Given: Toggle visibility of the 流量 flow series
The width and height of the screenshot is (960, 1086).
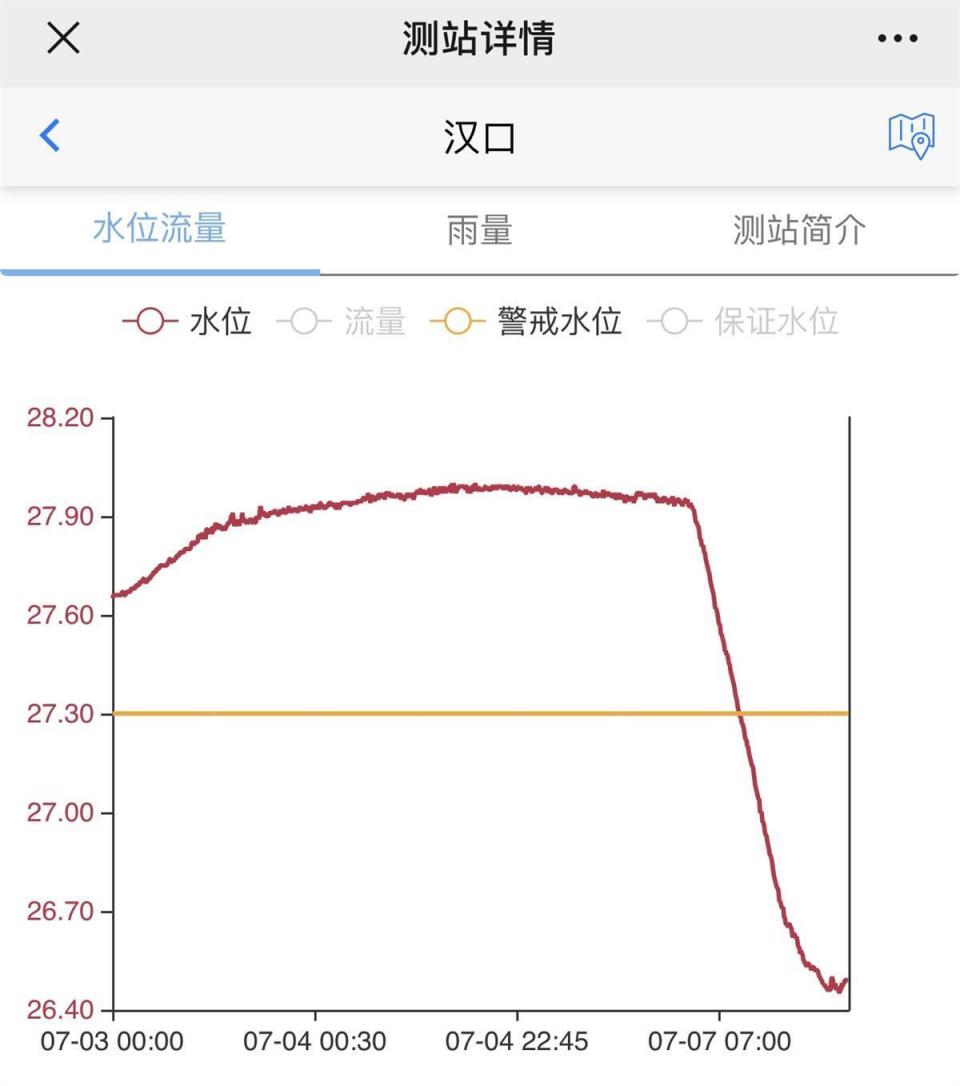Looking at the screenshot, I should 342,320.
